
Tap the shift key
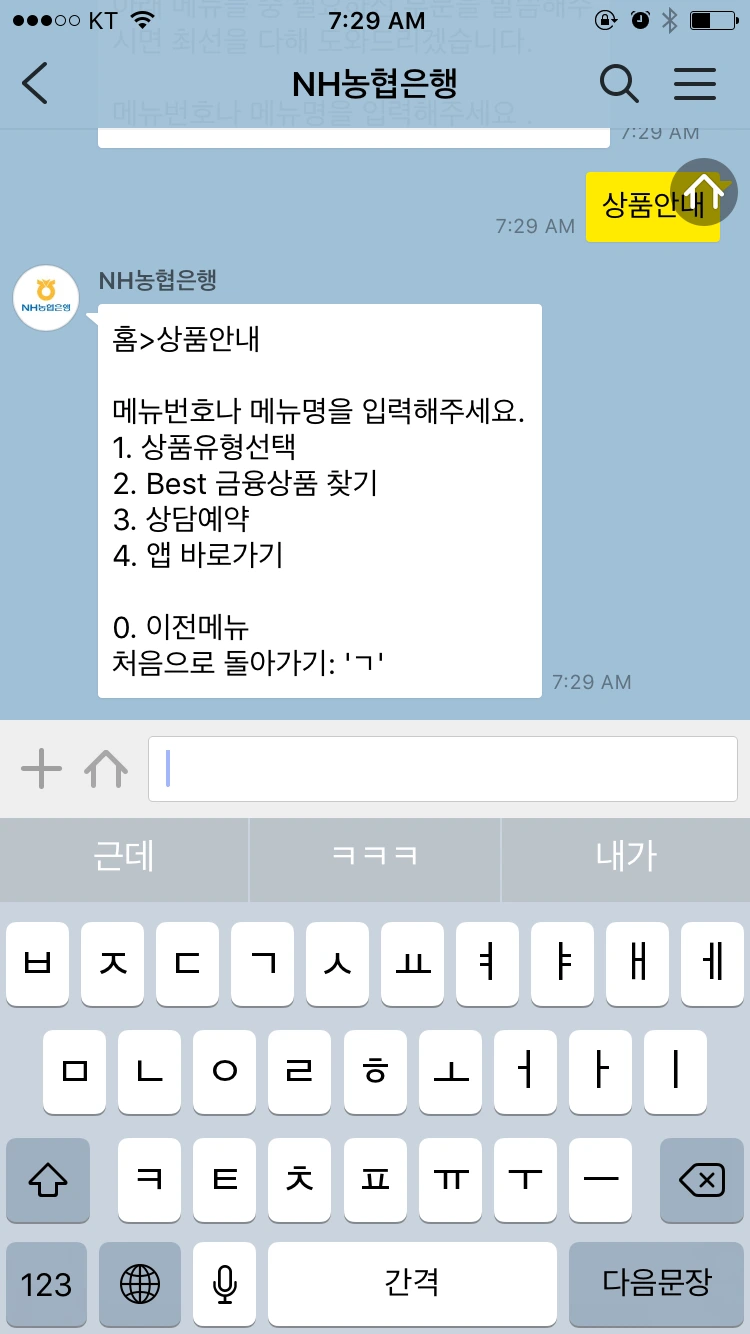pos(48,1181)
